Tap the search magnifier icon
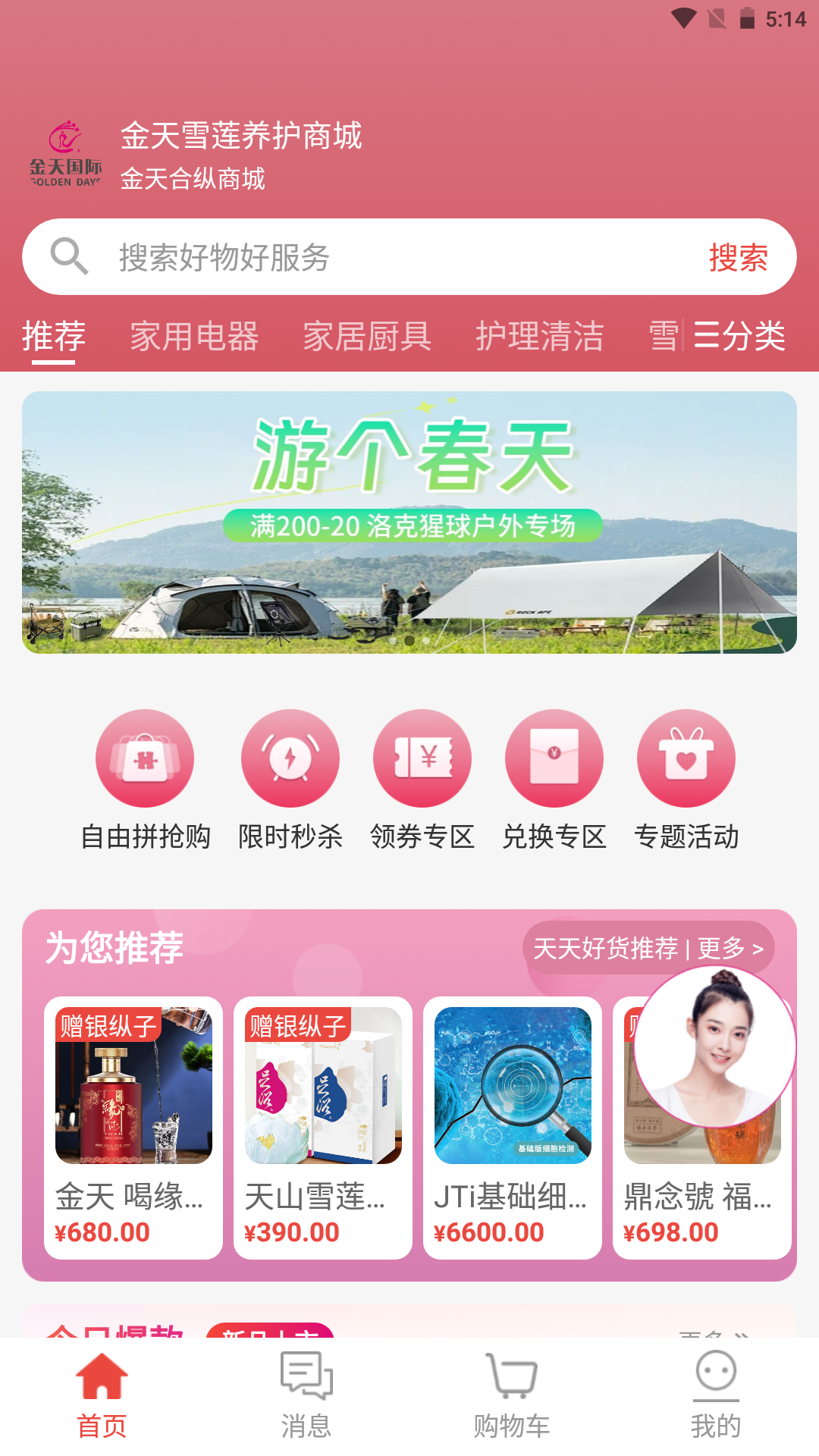Image resolution: width=819 pixels, height=1456 pixels. (x=71, y=256)
